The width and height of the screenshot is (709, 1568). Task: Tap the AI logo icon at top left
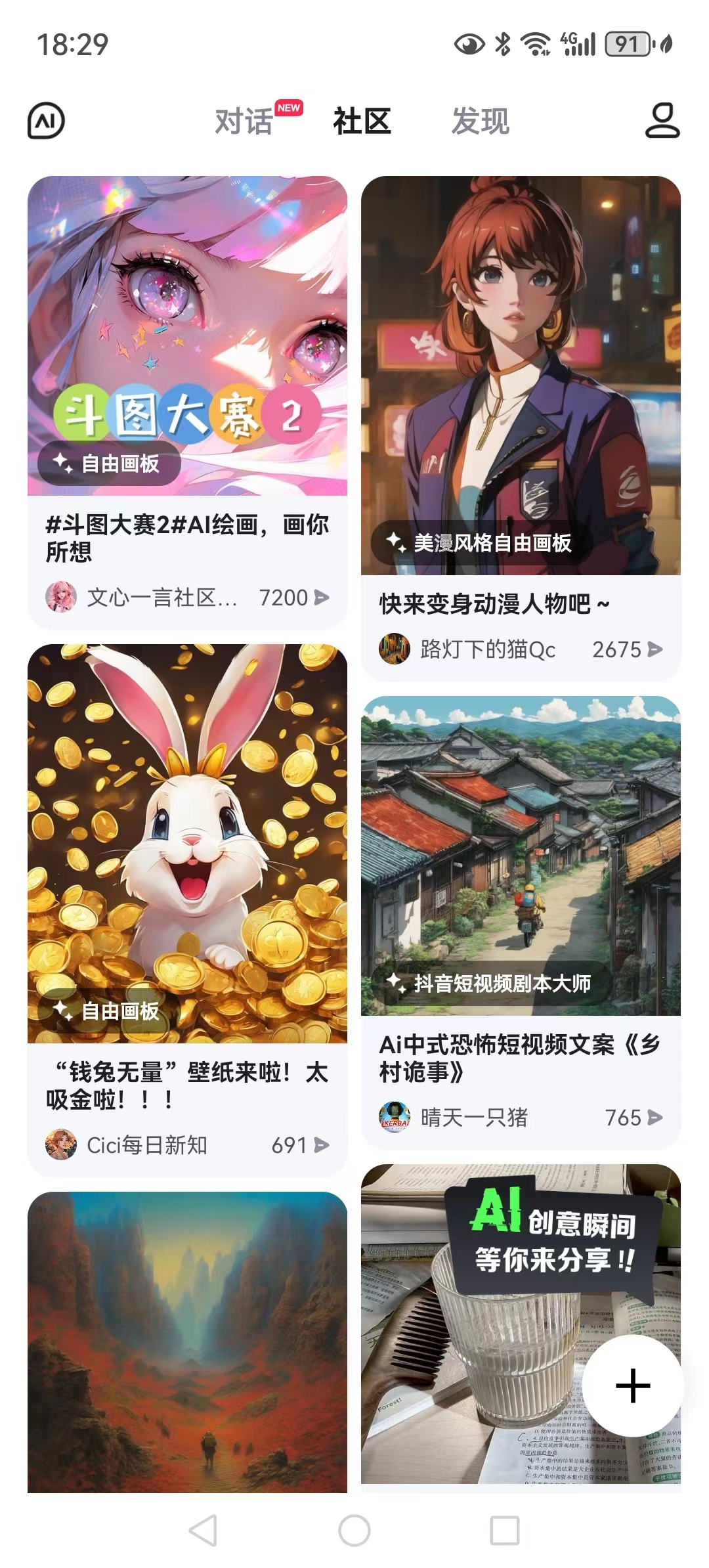46,121
